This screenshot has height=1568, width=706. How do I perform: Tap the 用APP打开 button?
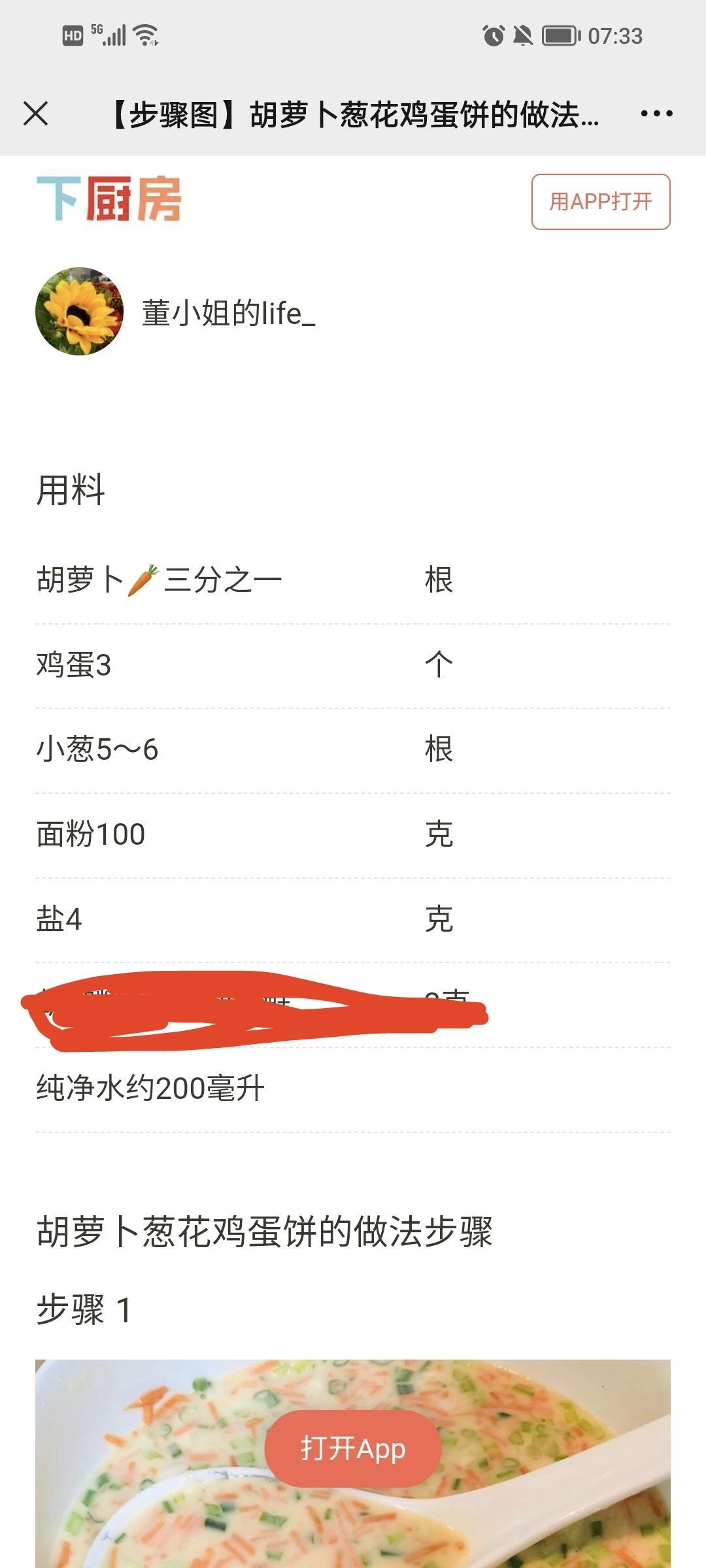(x=600, y=202)
